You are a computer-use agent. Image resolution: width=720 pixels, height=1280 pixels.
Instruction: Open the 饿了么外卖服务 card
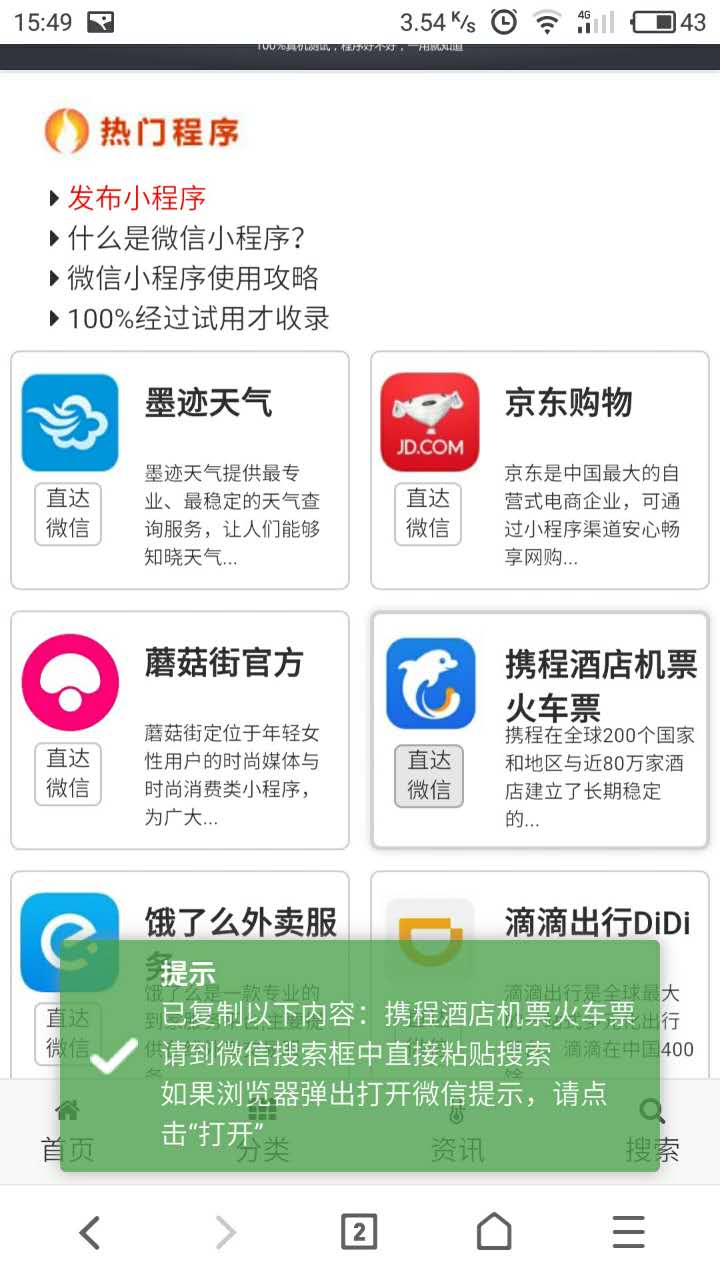pyautogui.click(x=240, y=921)
